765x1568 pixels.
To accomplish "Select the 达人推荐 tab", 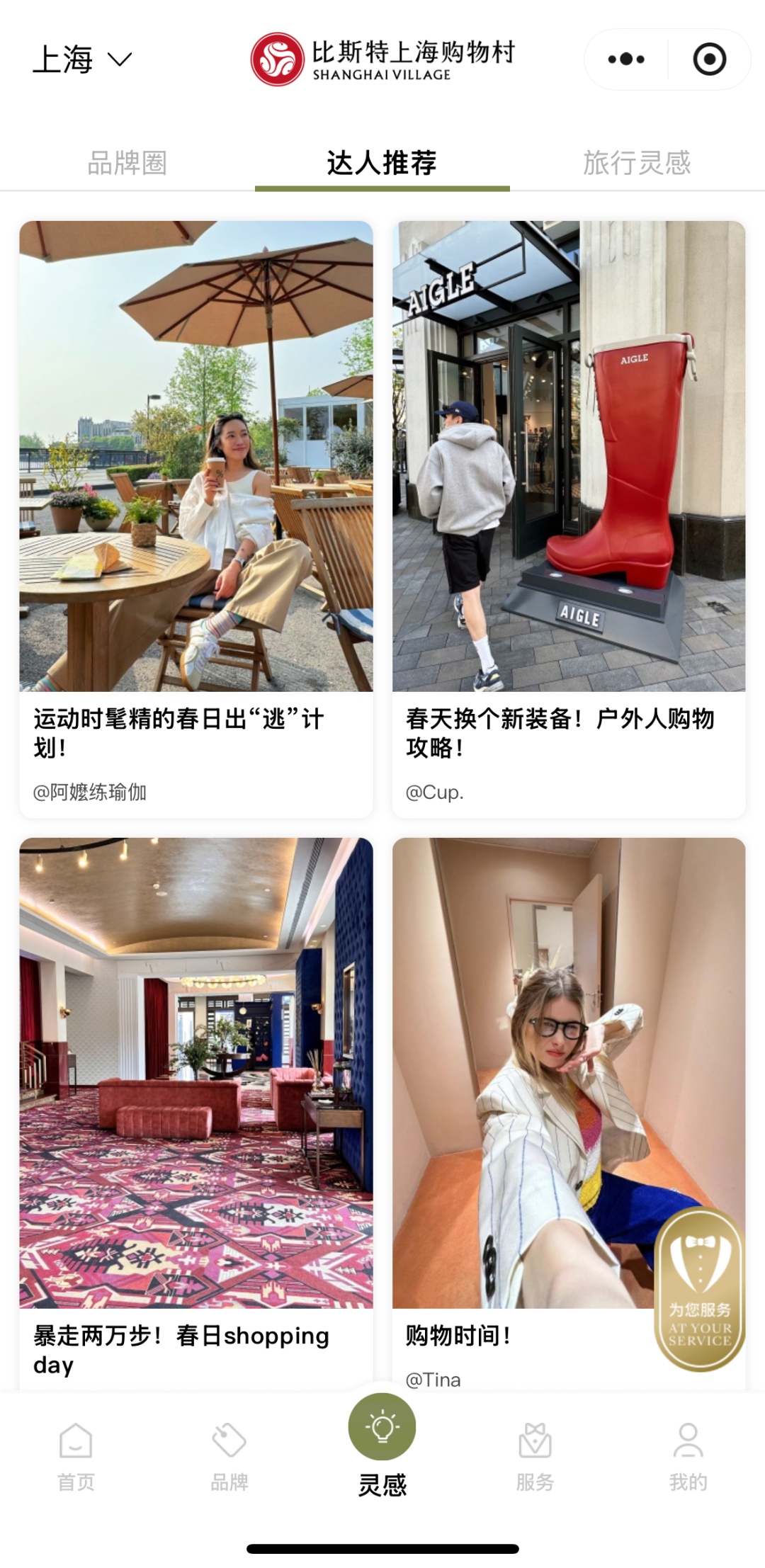I will click(382, 163).
